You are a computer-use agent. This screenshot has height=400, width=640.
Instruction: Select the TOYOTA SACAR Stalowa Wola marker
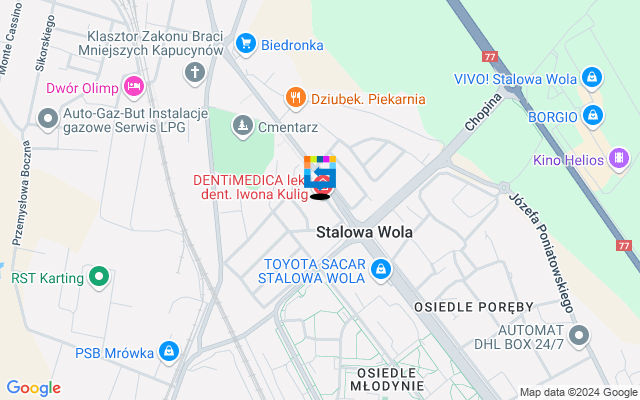380,269
